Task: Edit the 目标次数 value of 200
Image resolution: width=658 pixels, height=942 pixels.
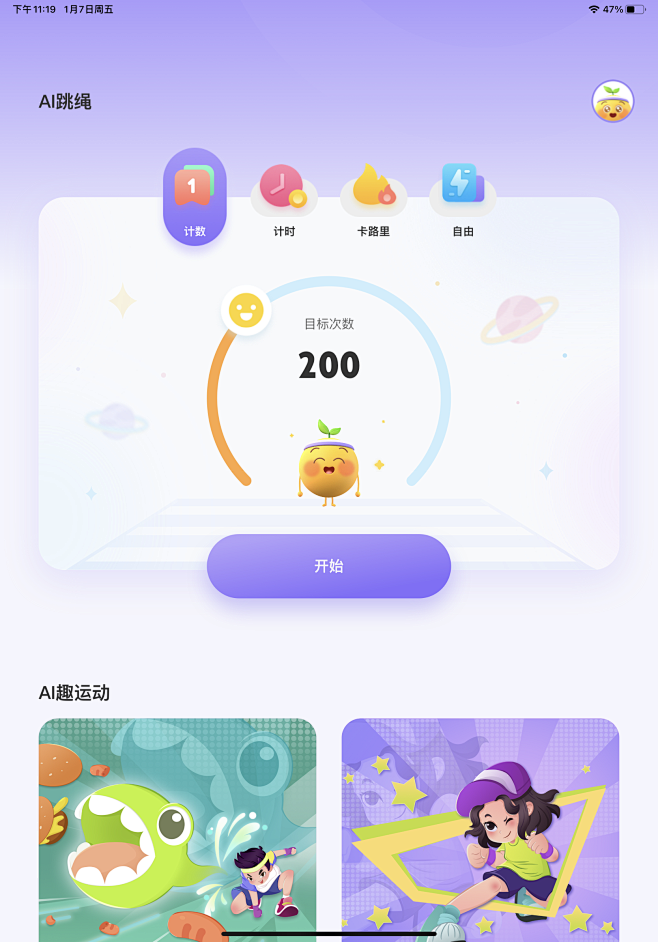Action: 329,365
